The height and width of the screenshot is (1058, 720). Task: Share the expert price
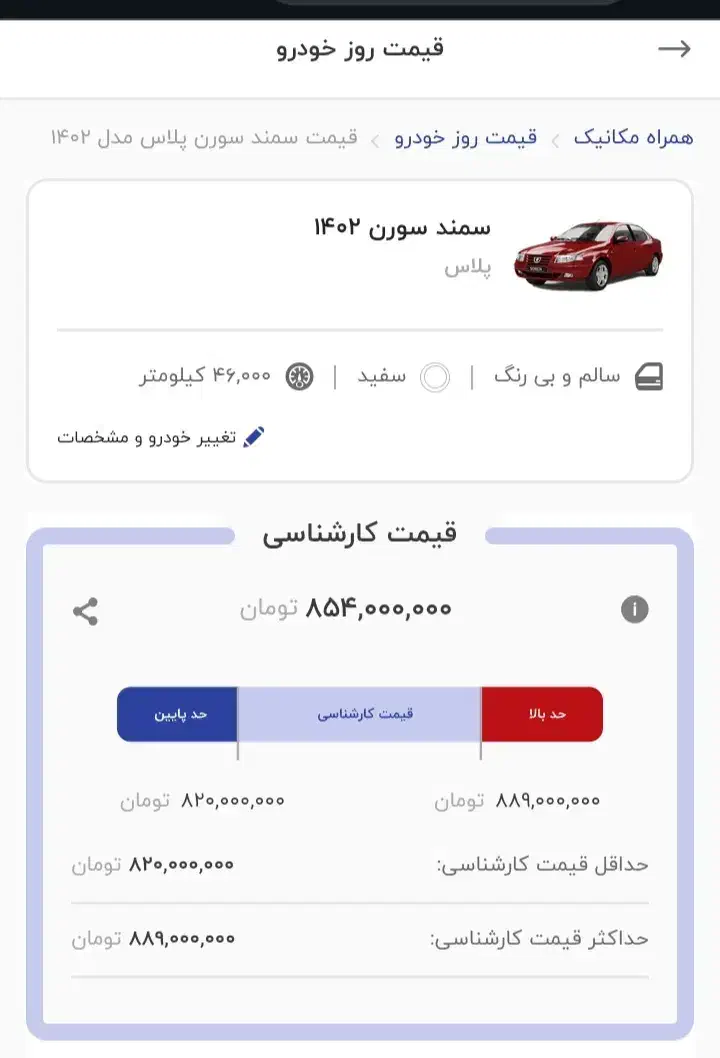click(86, 611)
